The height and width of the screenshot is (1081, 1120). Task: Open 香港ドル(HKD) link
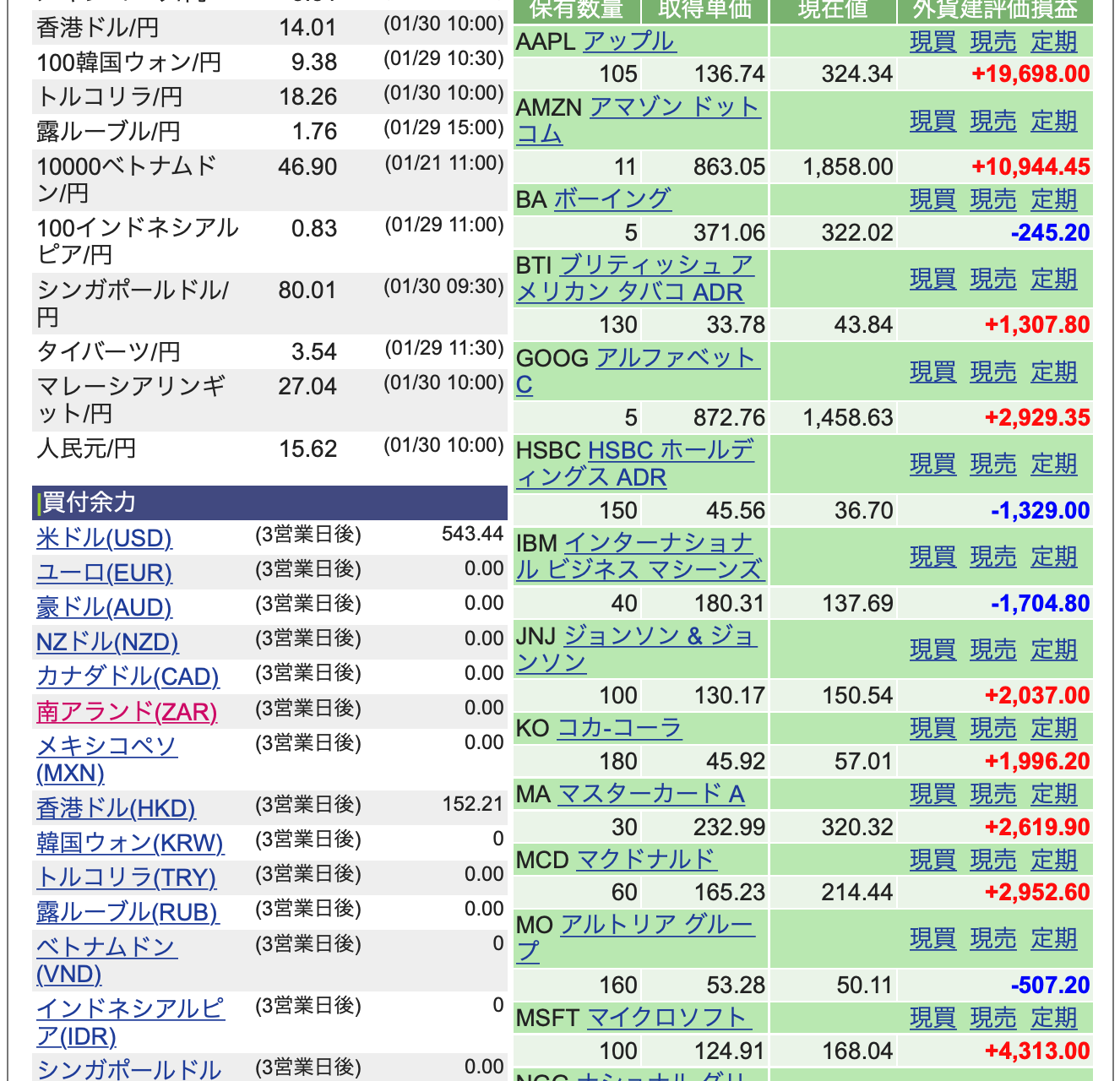click(x=116, y=808)
